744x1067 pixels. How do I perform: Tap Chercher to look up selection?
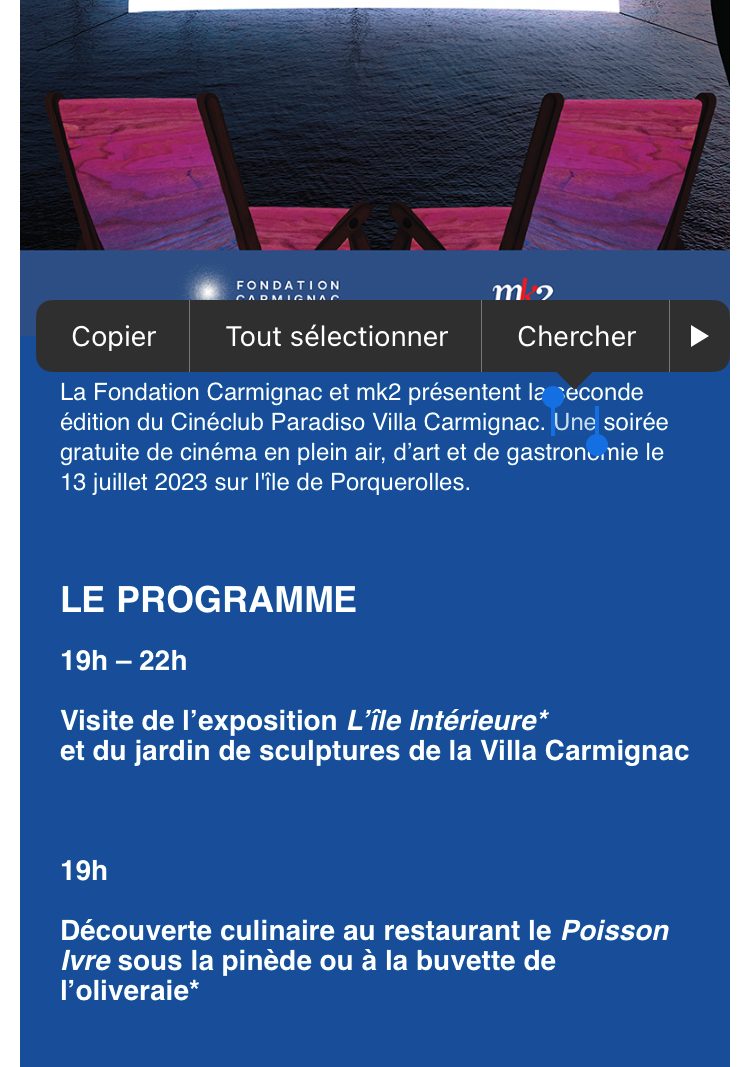(576, 336)
